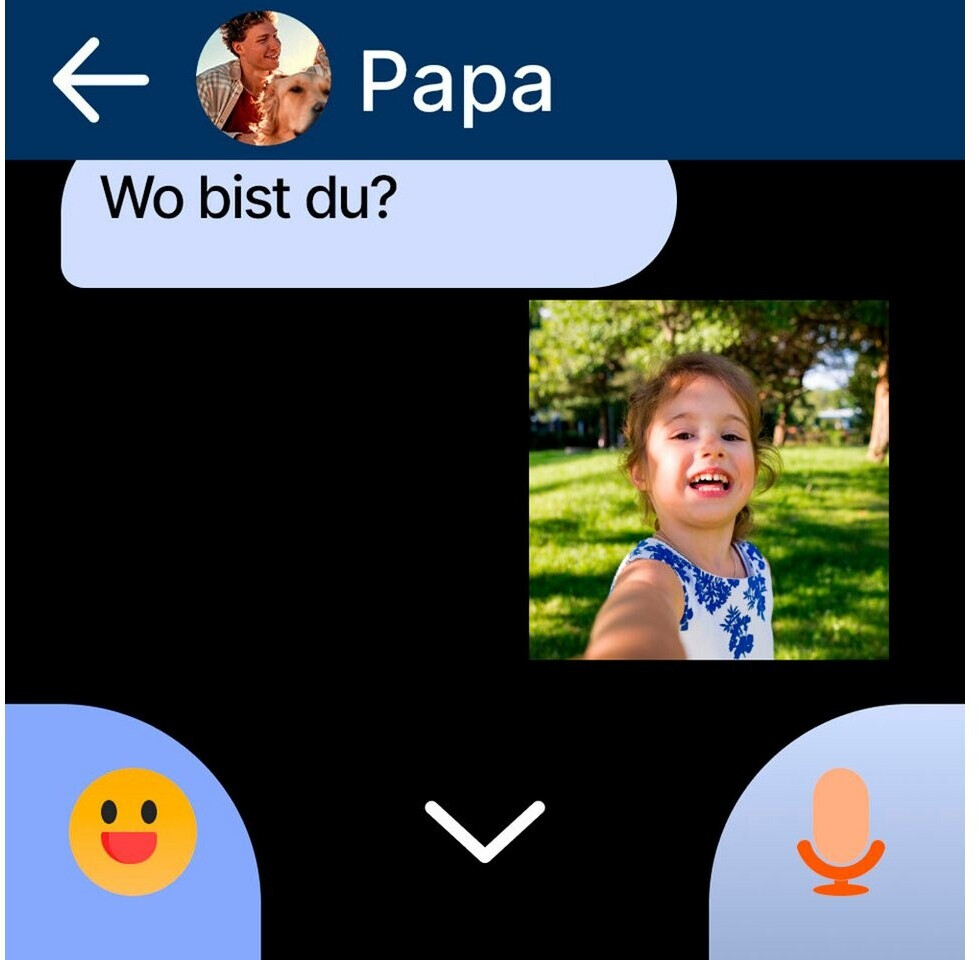Tap the down chevron to jump lower
979x960 pixels.
coord(485,829)
